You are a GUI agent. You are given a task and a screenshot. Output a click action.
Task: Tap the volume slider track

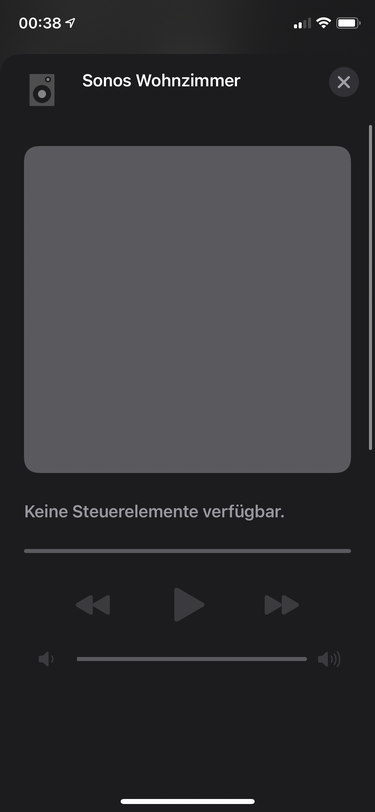192,659
